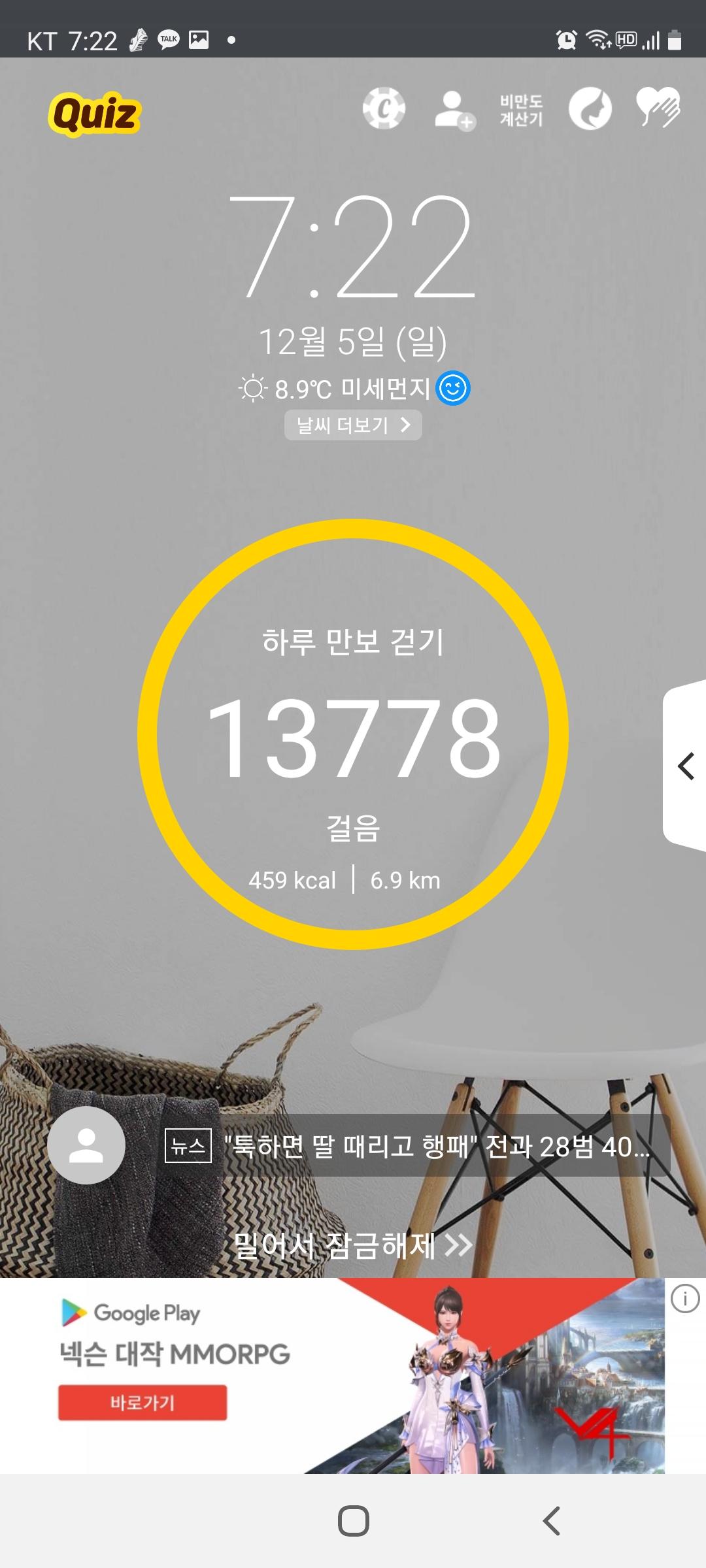Go to the home screen

(x=353, y=1521)
